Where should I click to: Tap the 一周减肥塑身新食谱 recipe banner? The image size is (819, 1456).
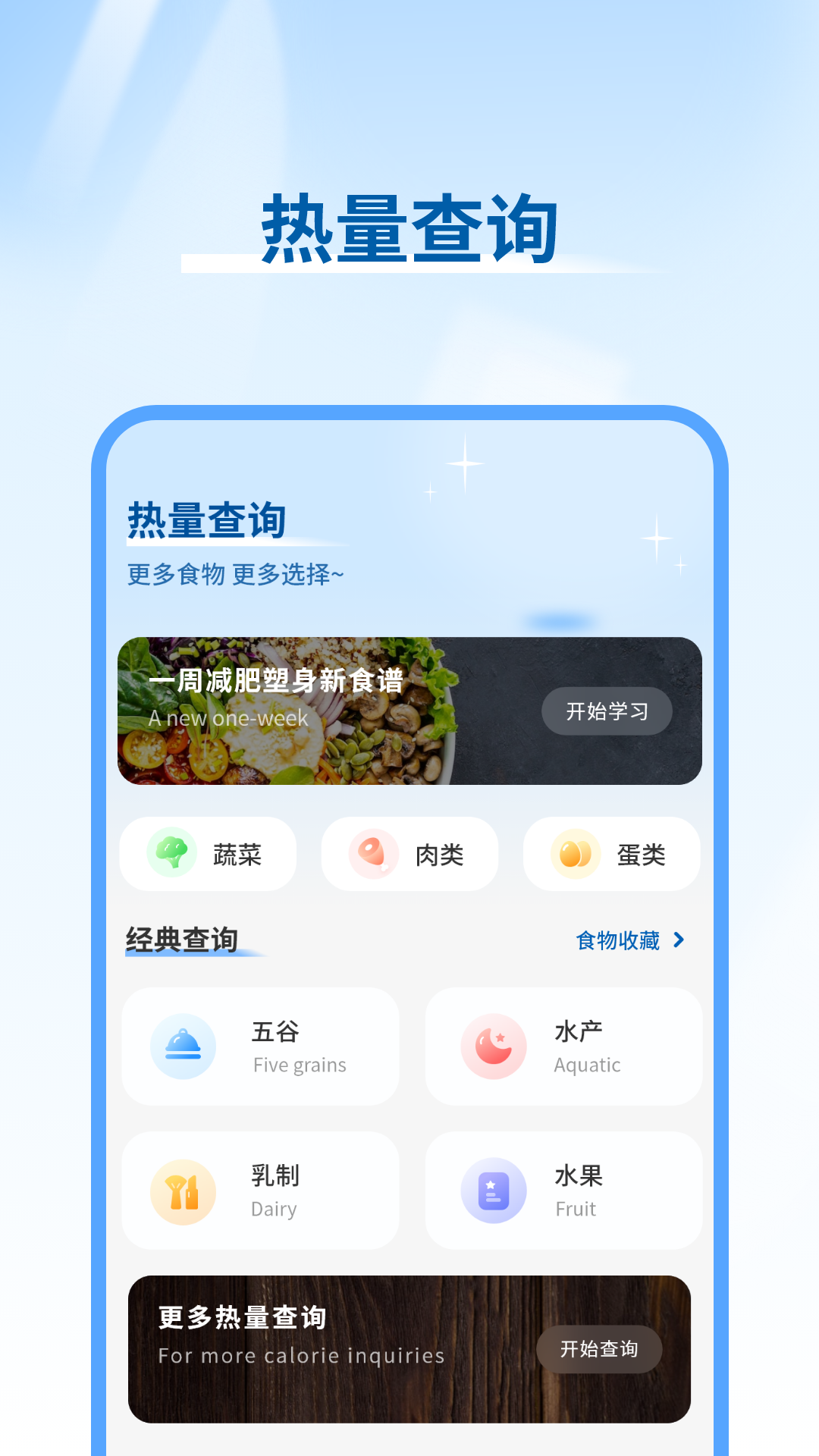(x=409, y=711)
